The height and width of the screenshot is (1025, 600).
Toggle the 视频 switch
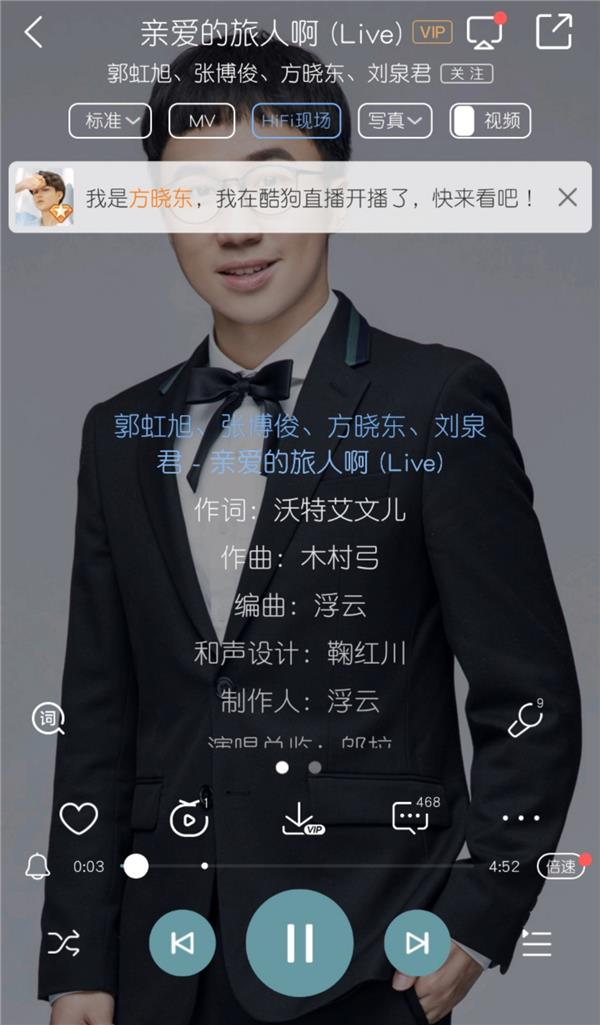coord(490,121)
